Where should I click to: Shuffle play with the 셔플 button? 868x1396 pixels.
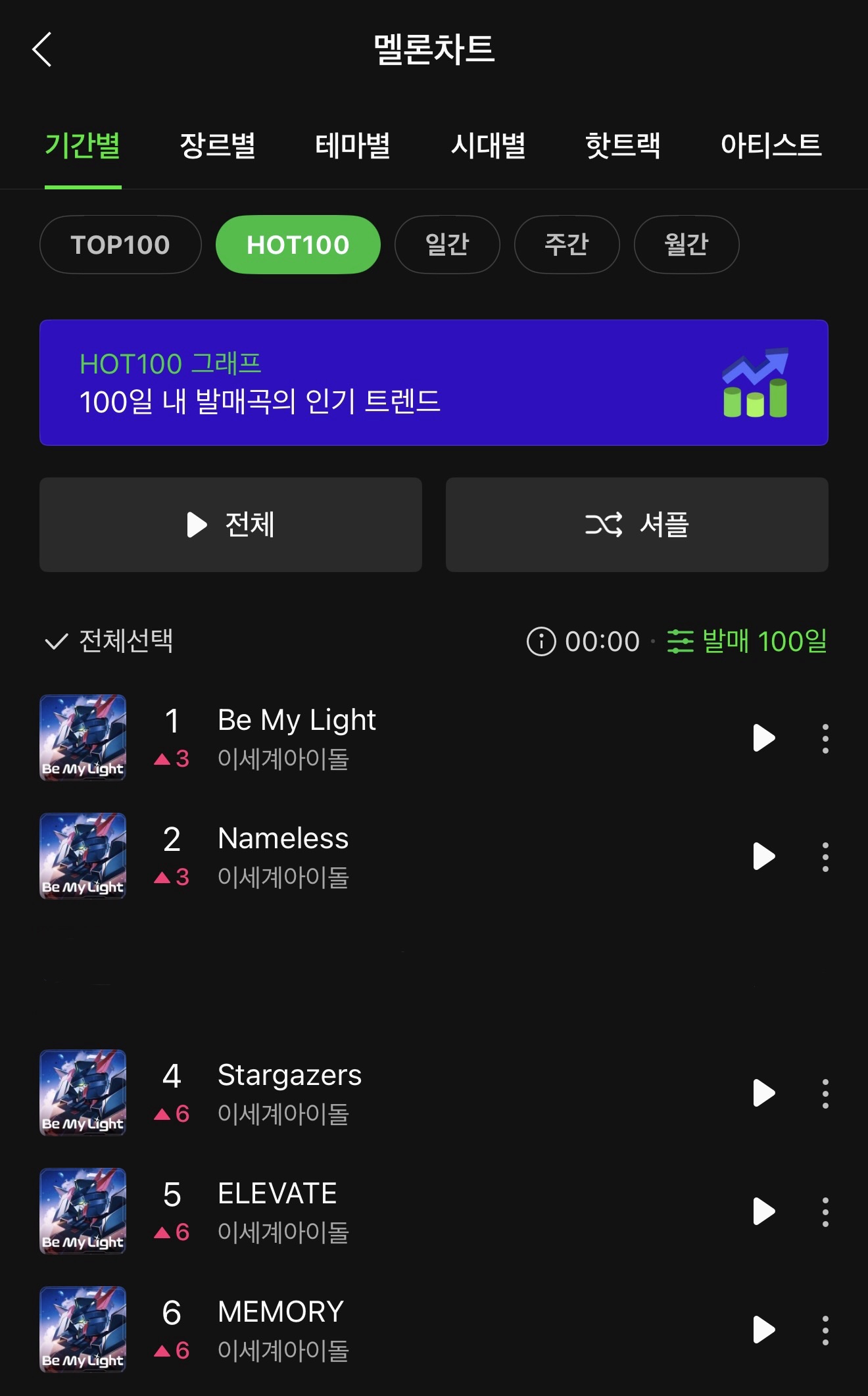click(637, 525)
